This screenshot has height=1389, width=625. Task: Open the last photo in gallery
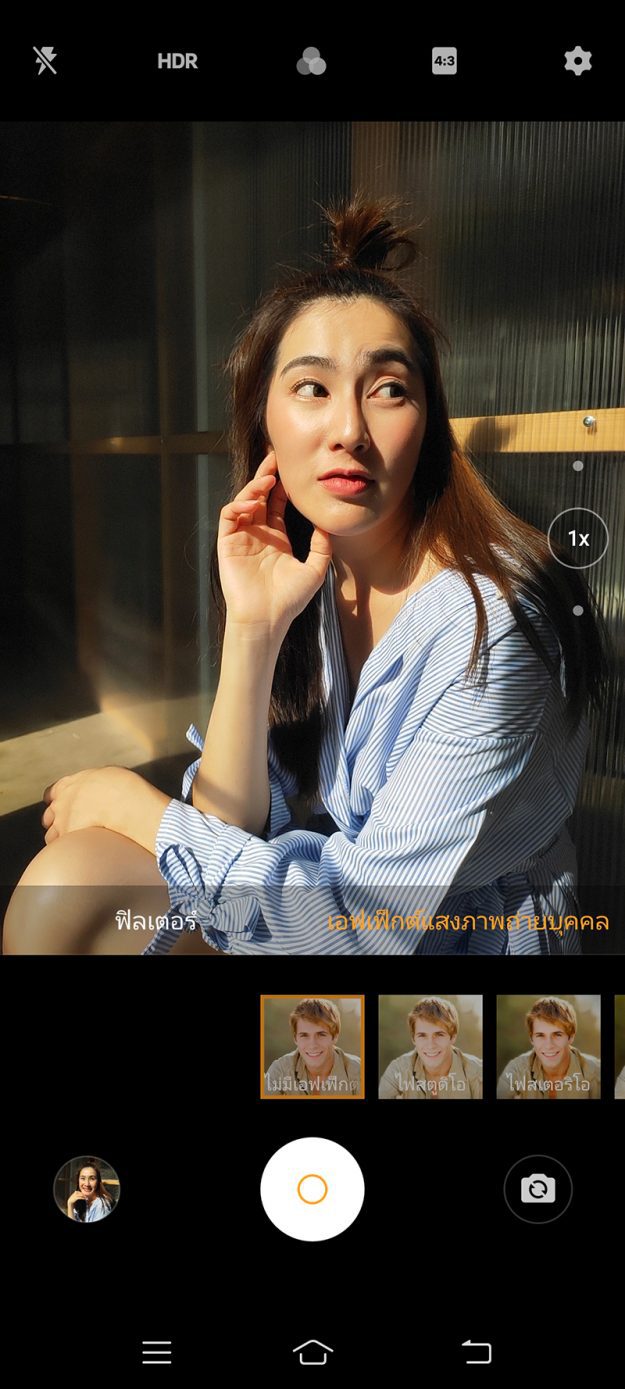87,1189
